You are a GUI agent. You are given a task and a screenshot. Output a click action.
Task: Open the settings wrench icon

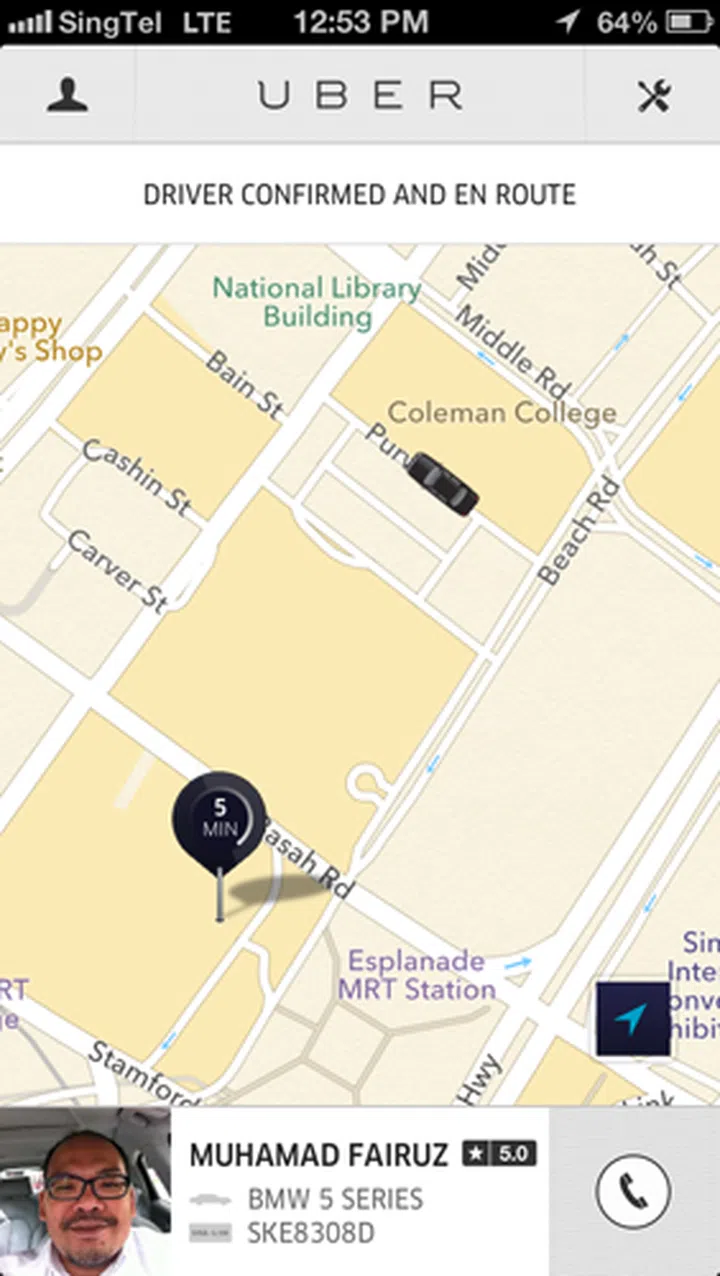pos(655,97)
